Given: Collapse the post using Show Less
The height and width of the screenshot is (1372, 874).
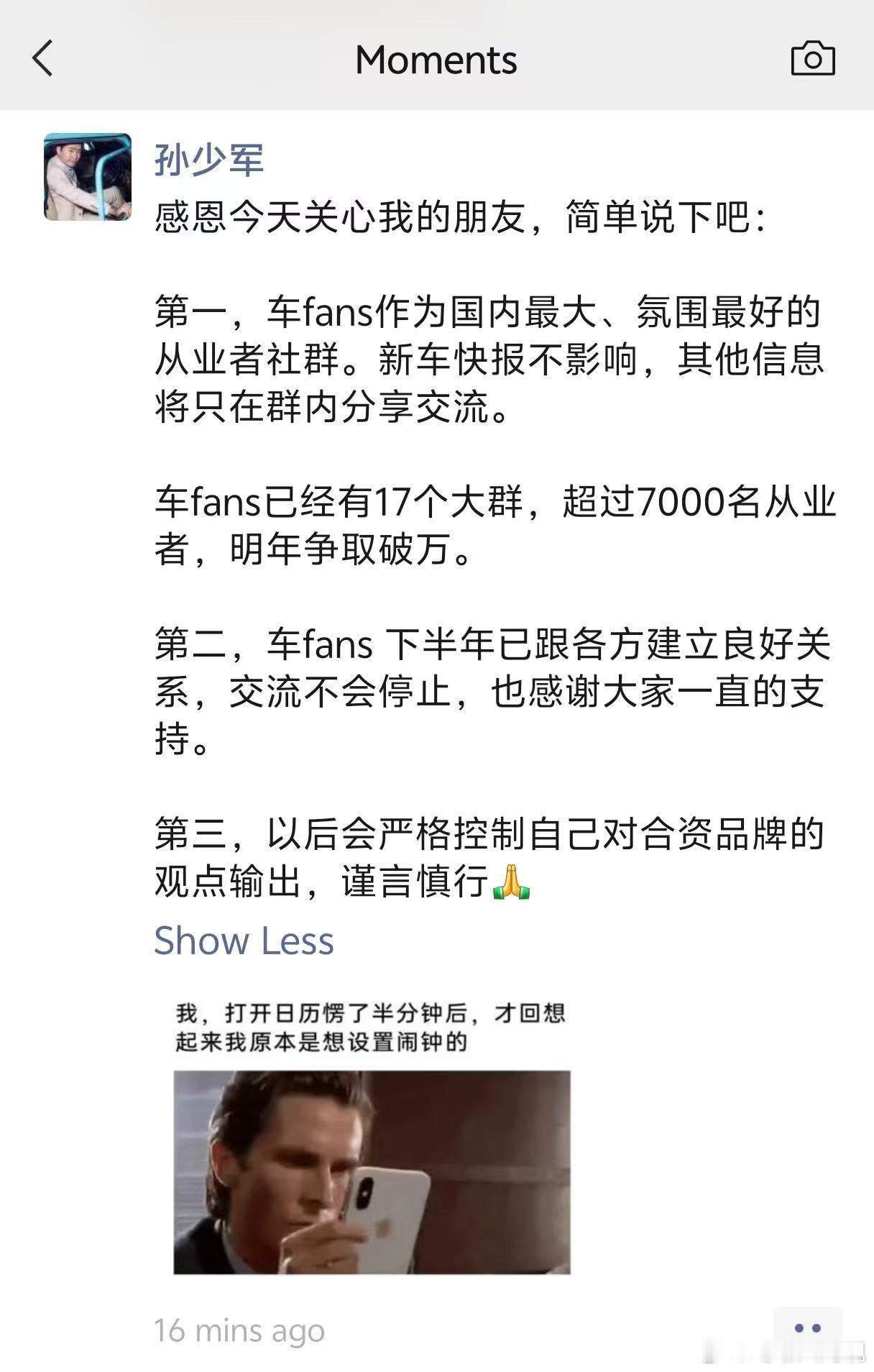Looking at the screenshot, I should 244,940.
